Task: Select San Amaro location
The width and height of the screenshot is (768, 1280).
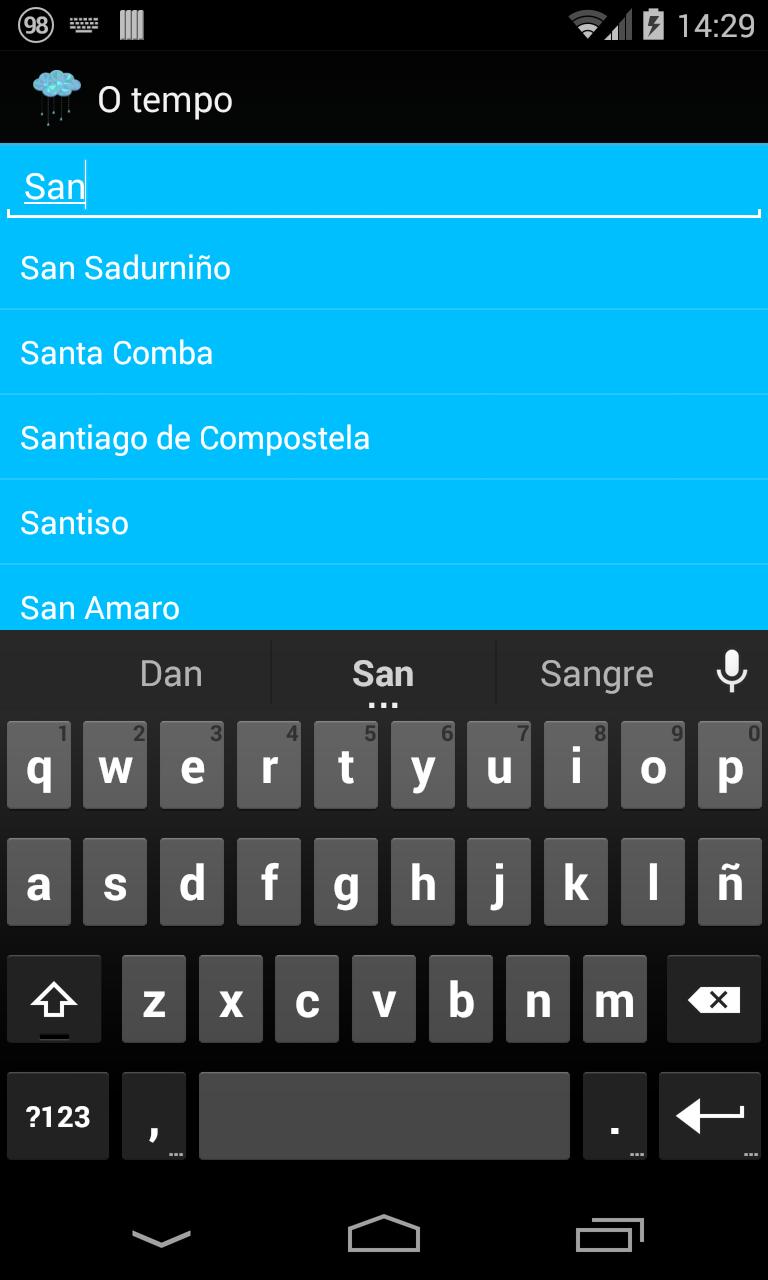Action: 384,606
